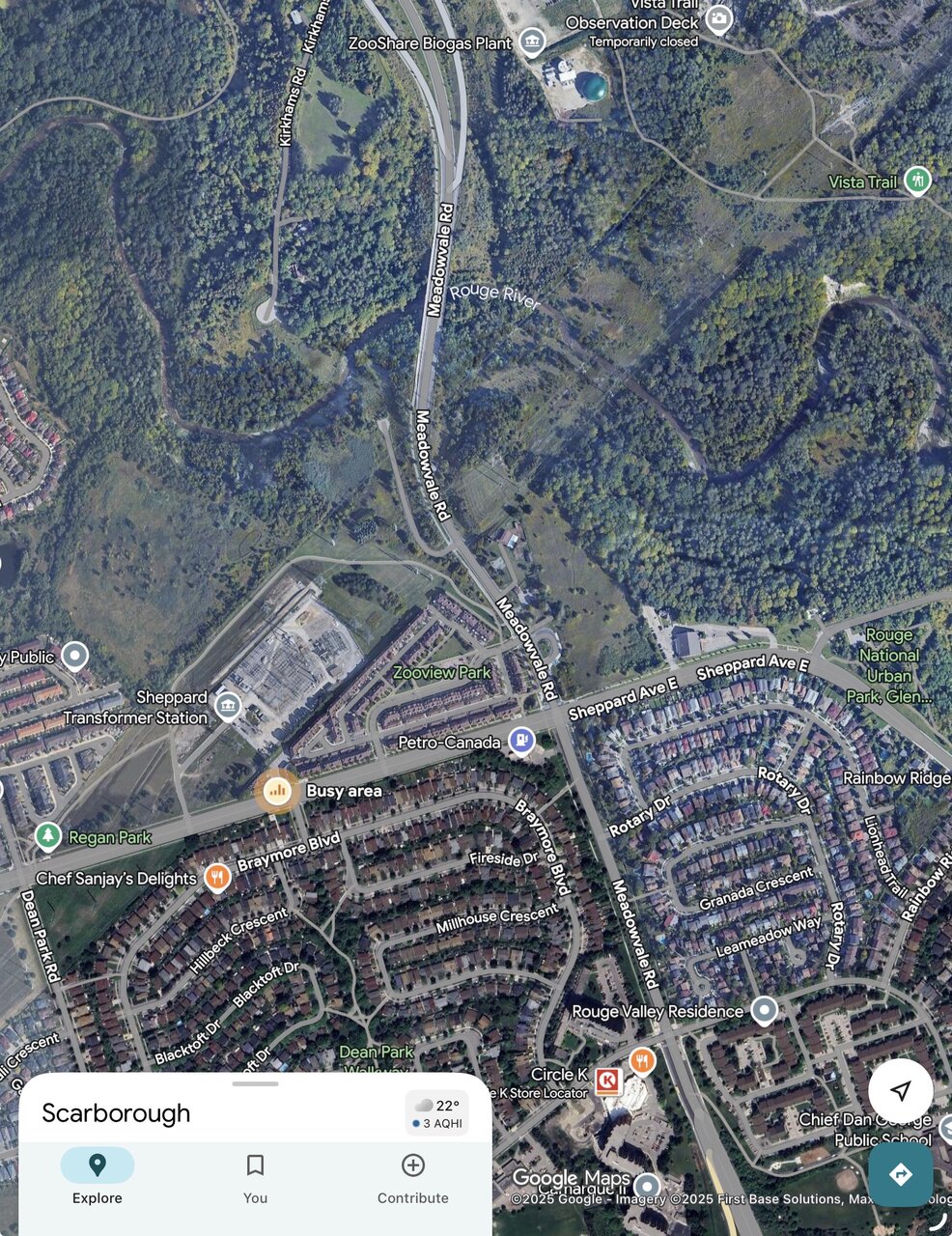The width and height of the screenshot is (952, 1236).
Task: Center map on my location
Action: click(x=900, y=1090)
